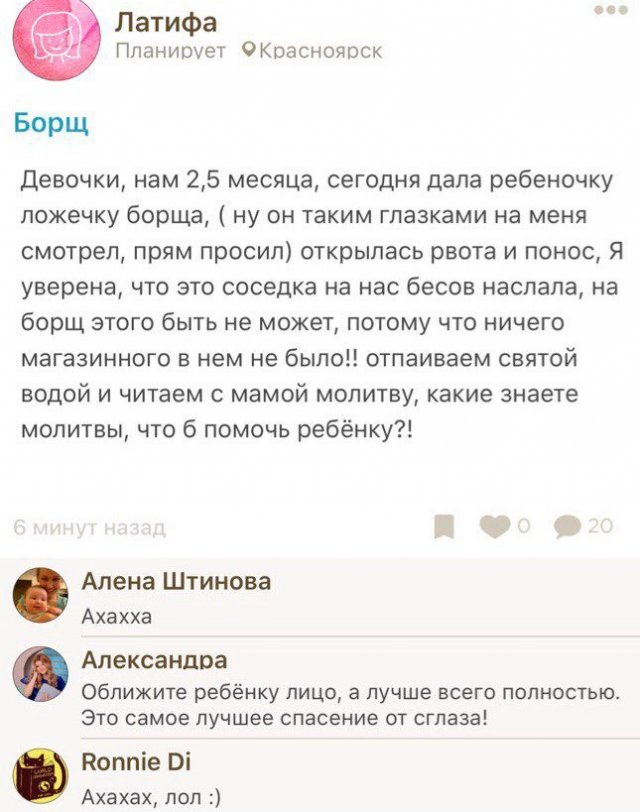Open the Борщ topic link

52,124
